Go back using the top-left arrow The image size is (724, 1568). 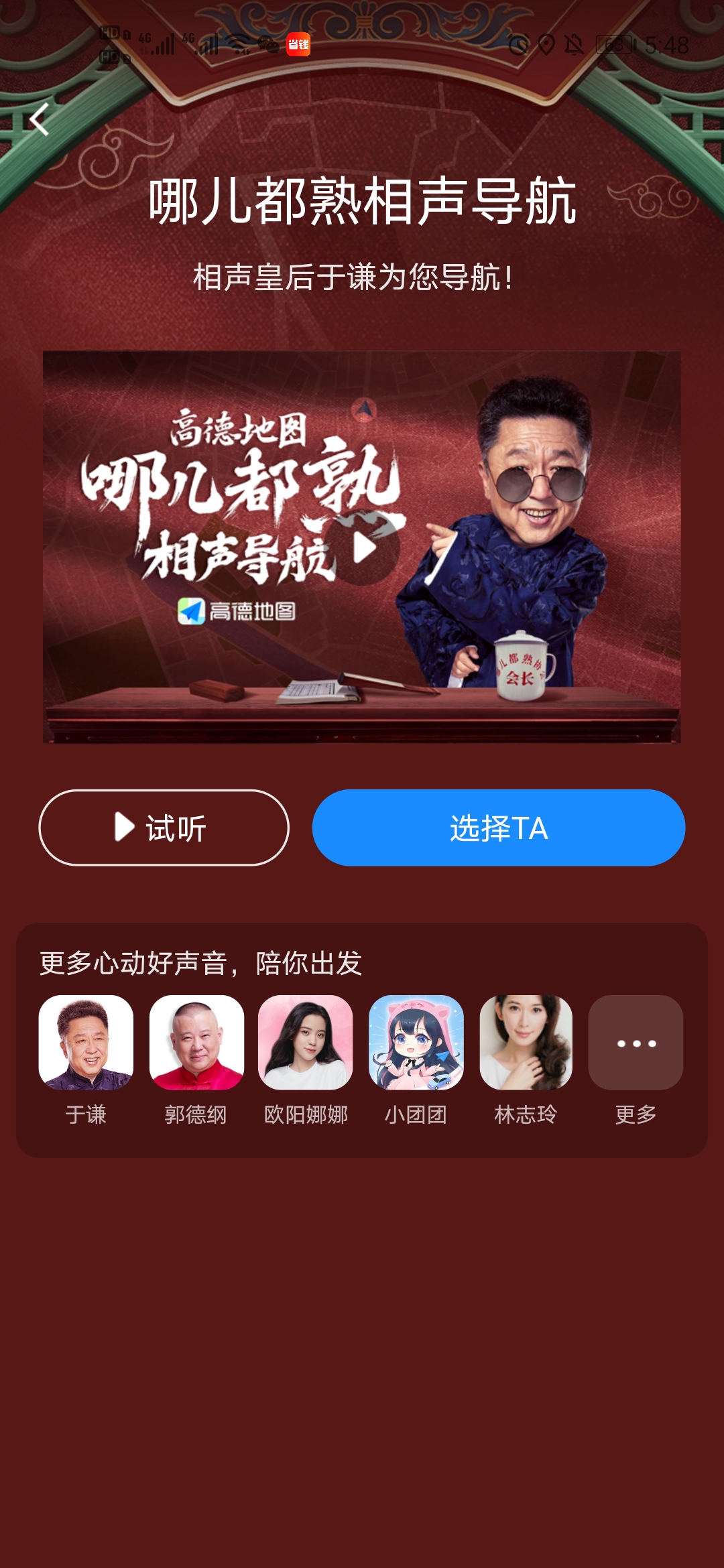[40, 120]
